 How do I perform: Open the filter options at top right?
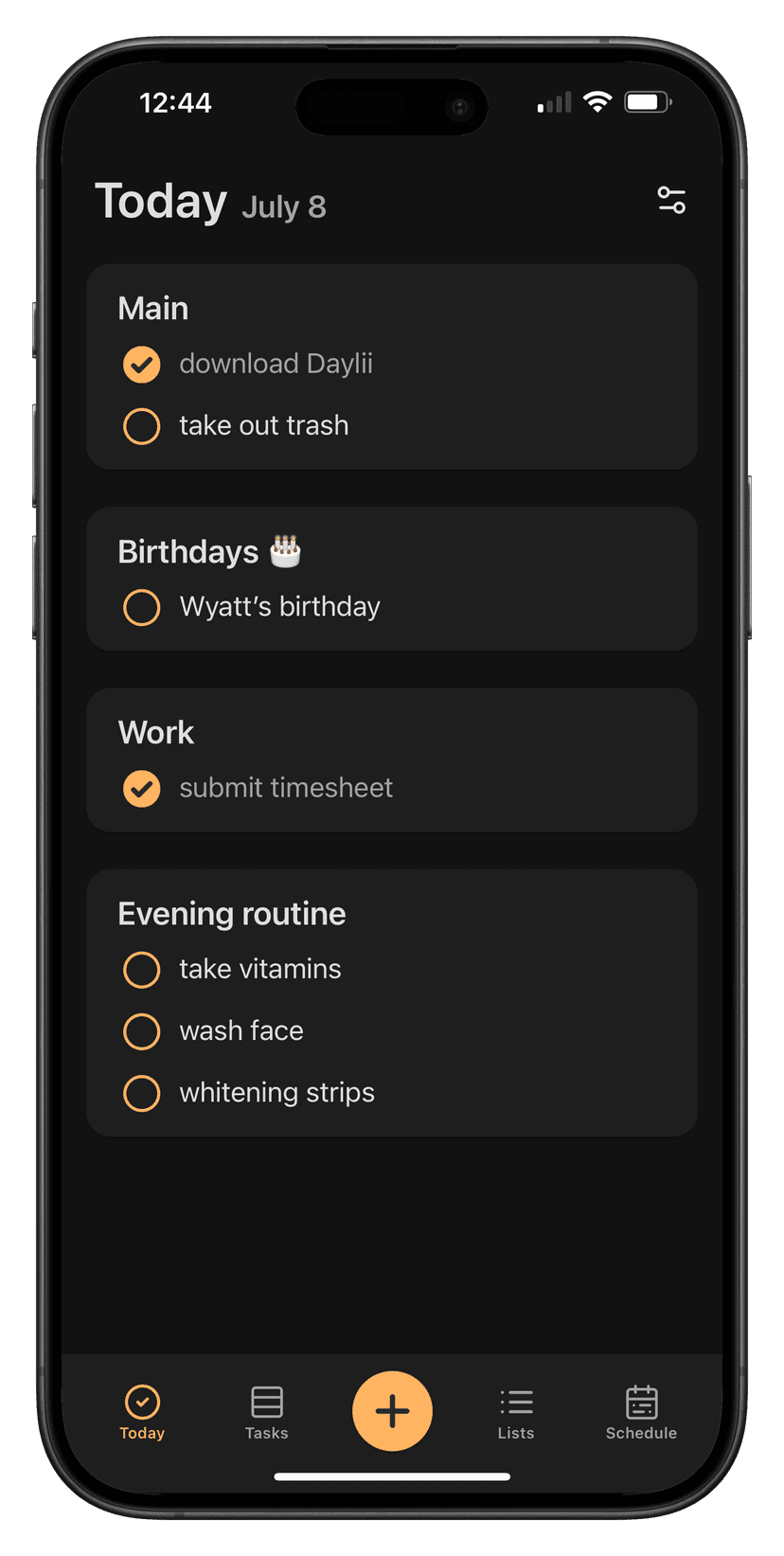point(671,200)
